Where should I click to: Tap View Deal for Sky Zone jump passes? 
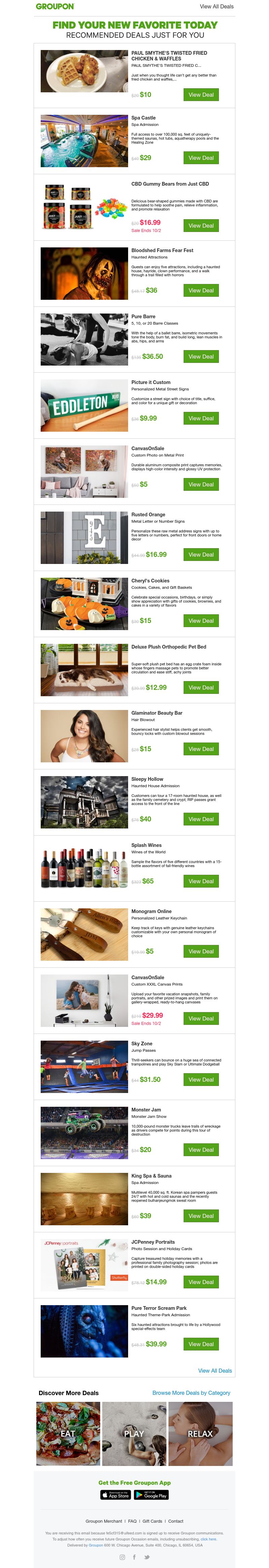click(x=201, y=1080)
